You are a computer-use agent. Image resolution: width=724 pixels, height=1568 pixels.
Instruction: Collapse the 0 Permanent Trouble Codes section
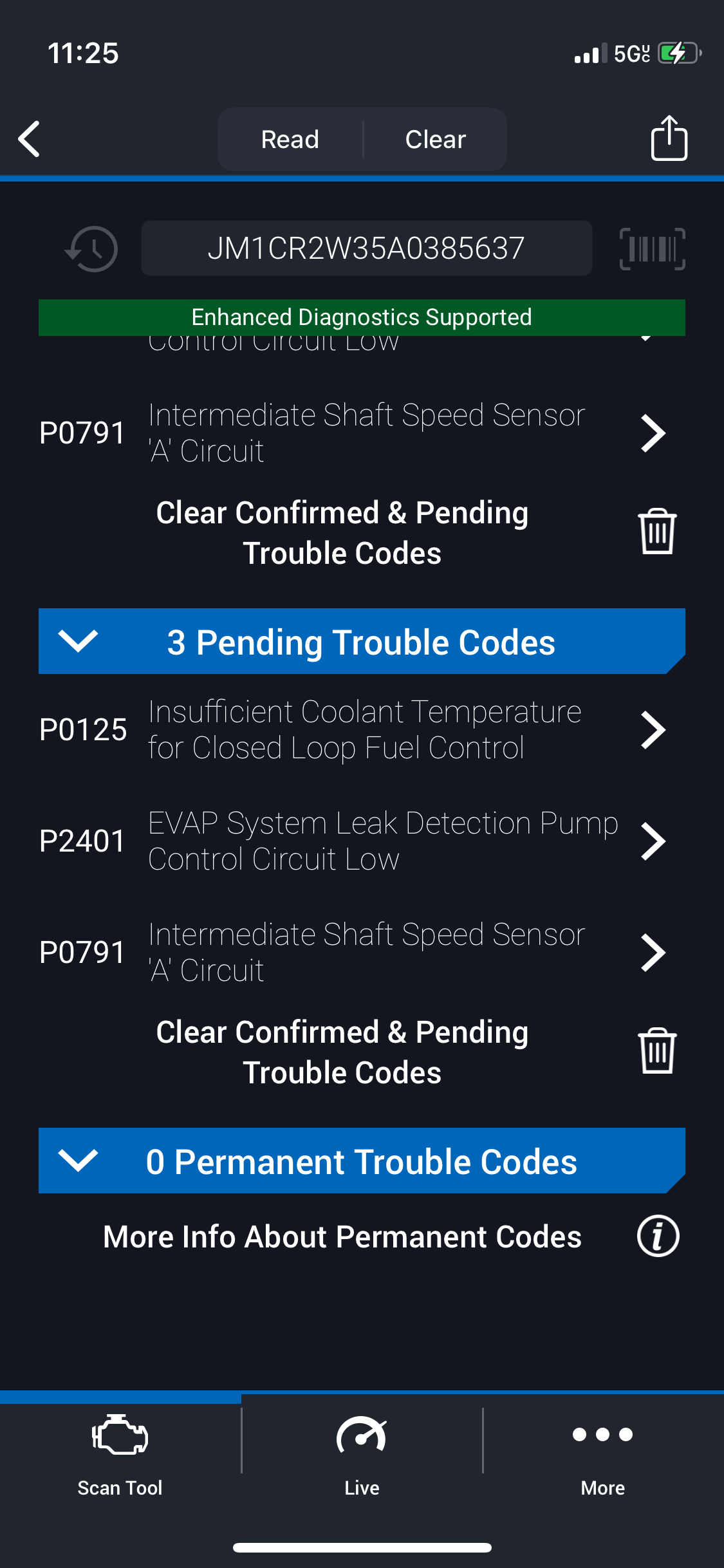click(x=362, y=1161)
